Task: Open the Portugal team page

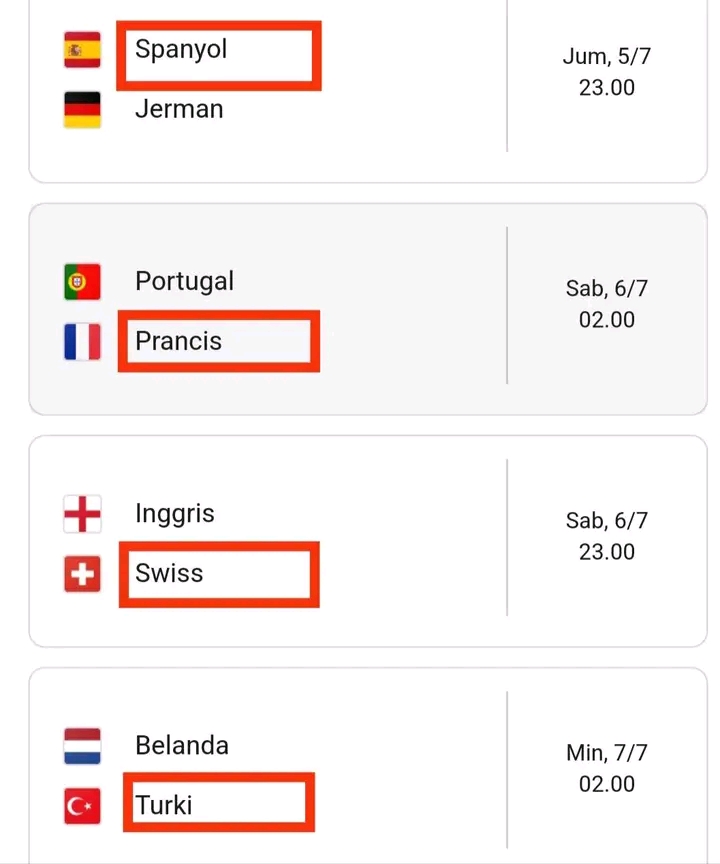Action: [x=184, y=282]
